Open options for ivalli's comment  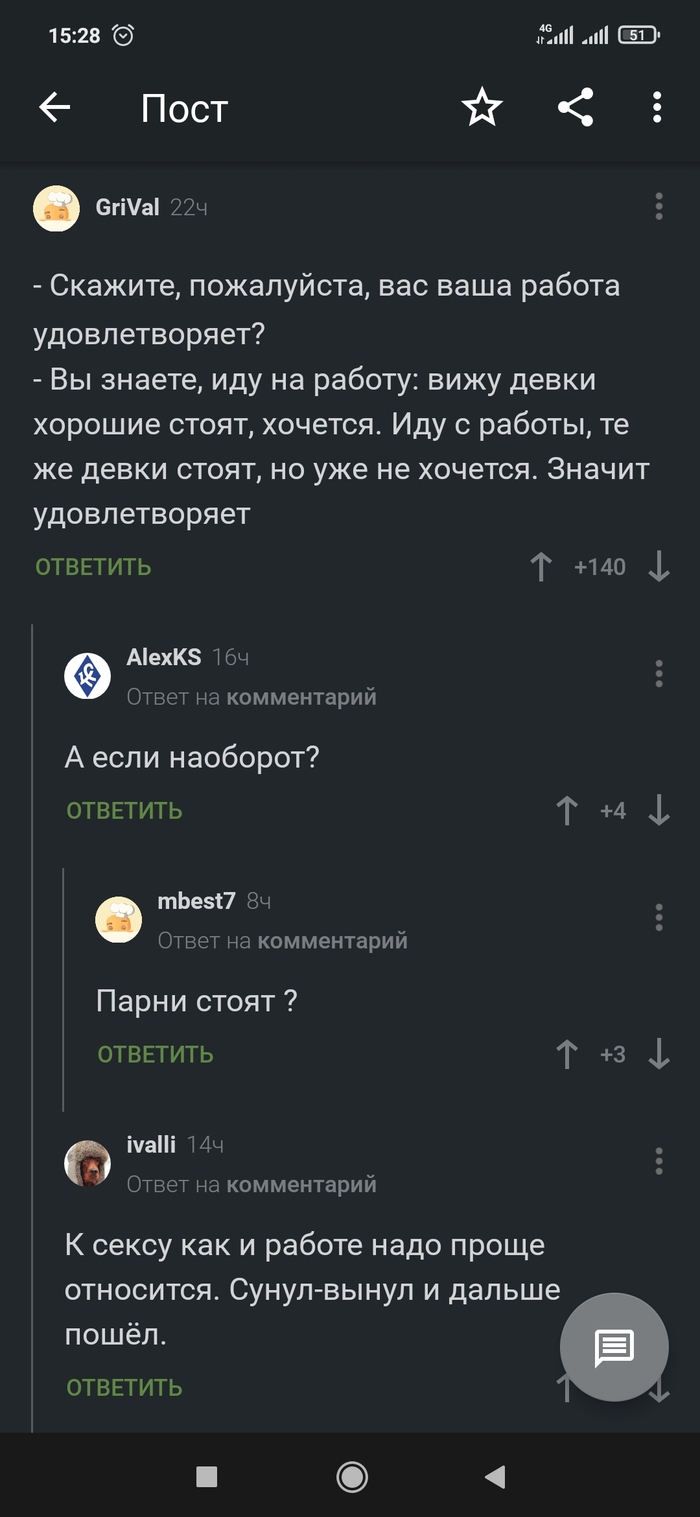tap(658, 1161)
